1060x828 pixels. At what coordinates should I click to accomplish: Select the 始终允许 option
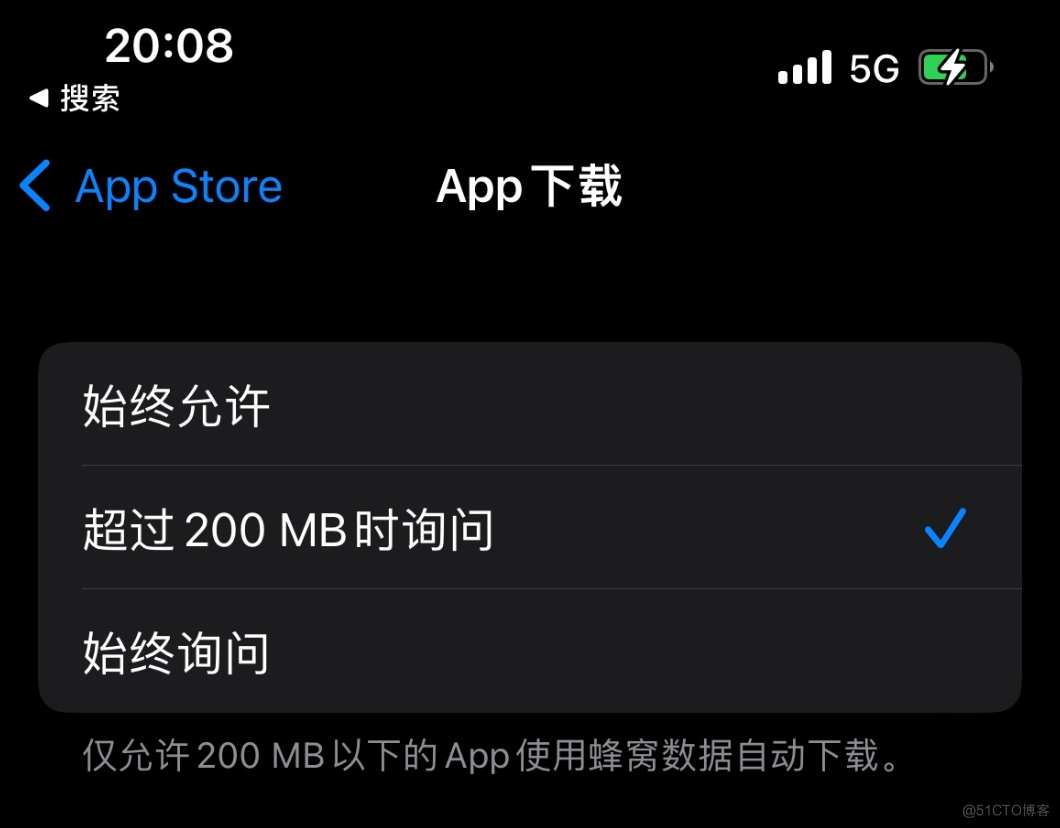point(176,406)
